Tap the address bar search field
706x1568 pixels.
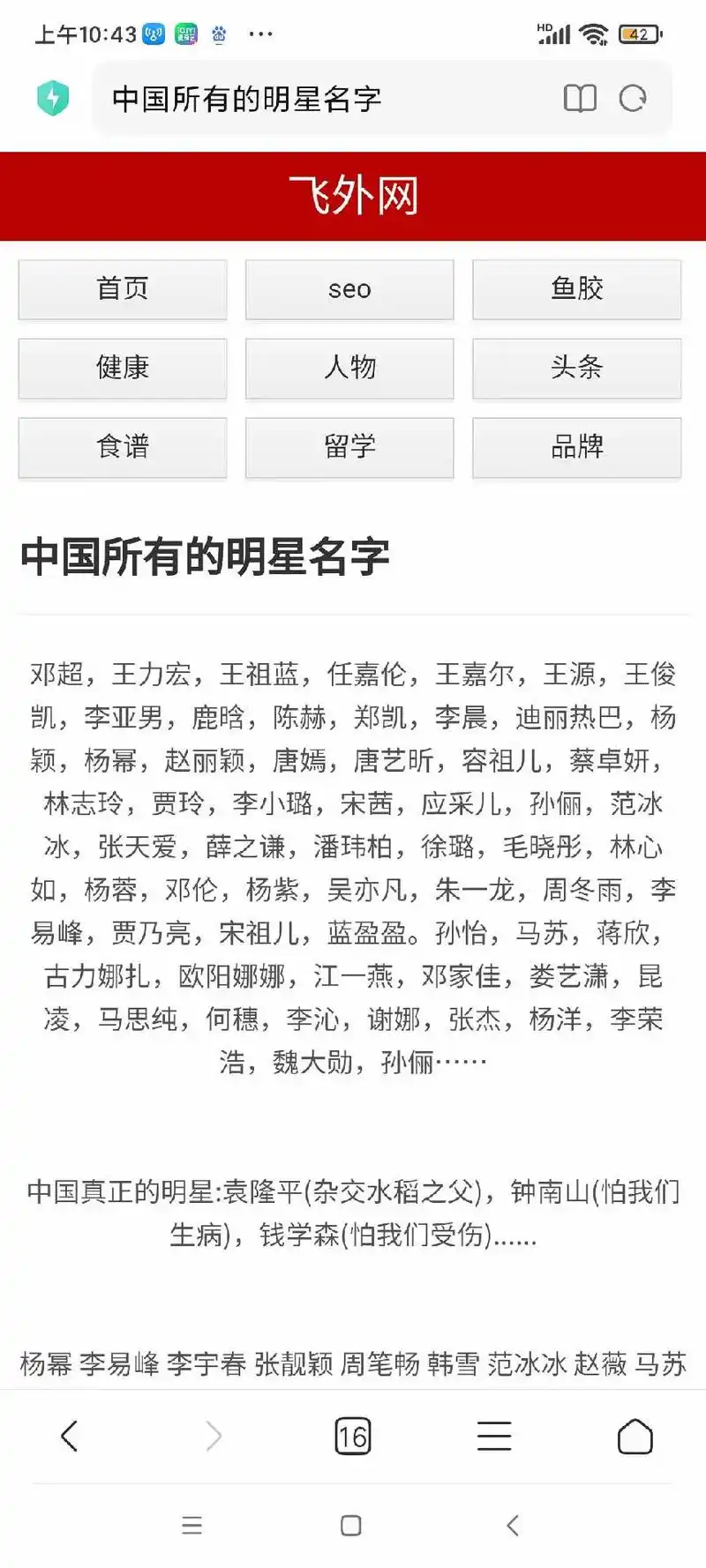[309, 99]
